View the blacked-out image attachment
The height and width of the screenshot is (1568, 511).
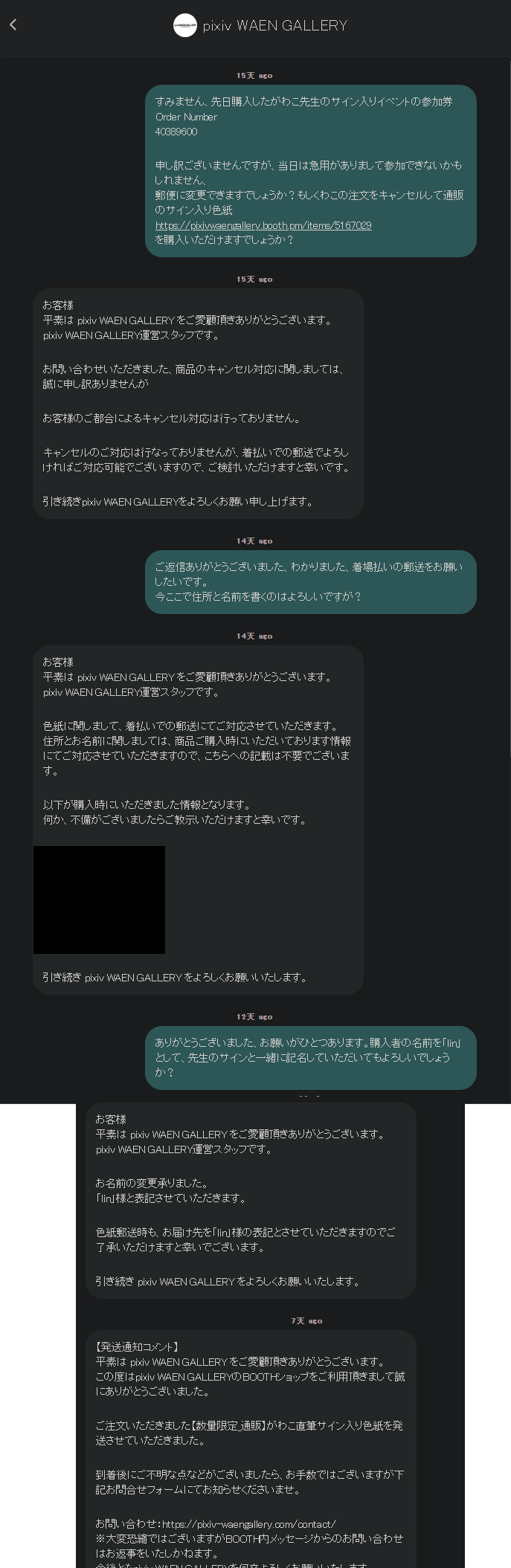tap(99, 900)
